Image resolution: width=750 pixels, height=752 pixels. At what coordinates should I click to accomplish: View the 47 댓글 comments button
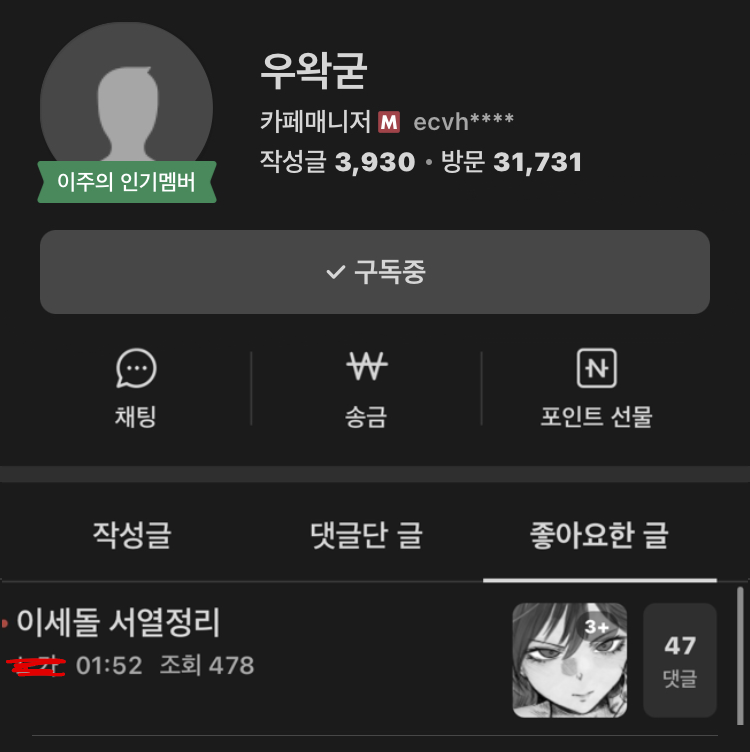679,660
